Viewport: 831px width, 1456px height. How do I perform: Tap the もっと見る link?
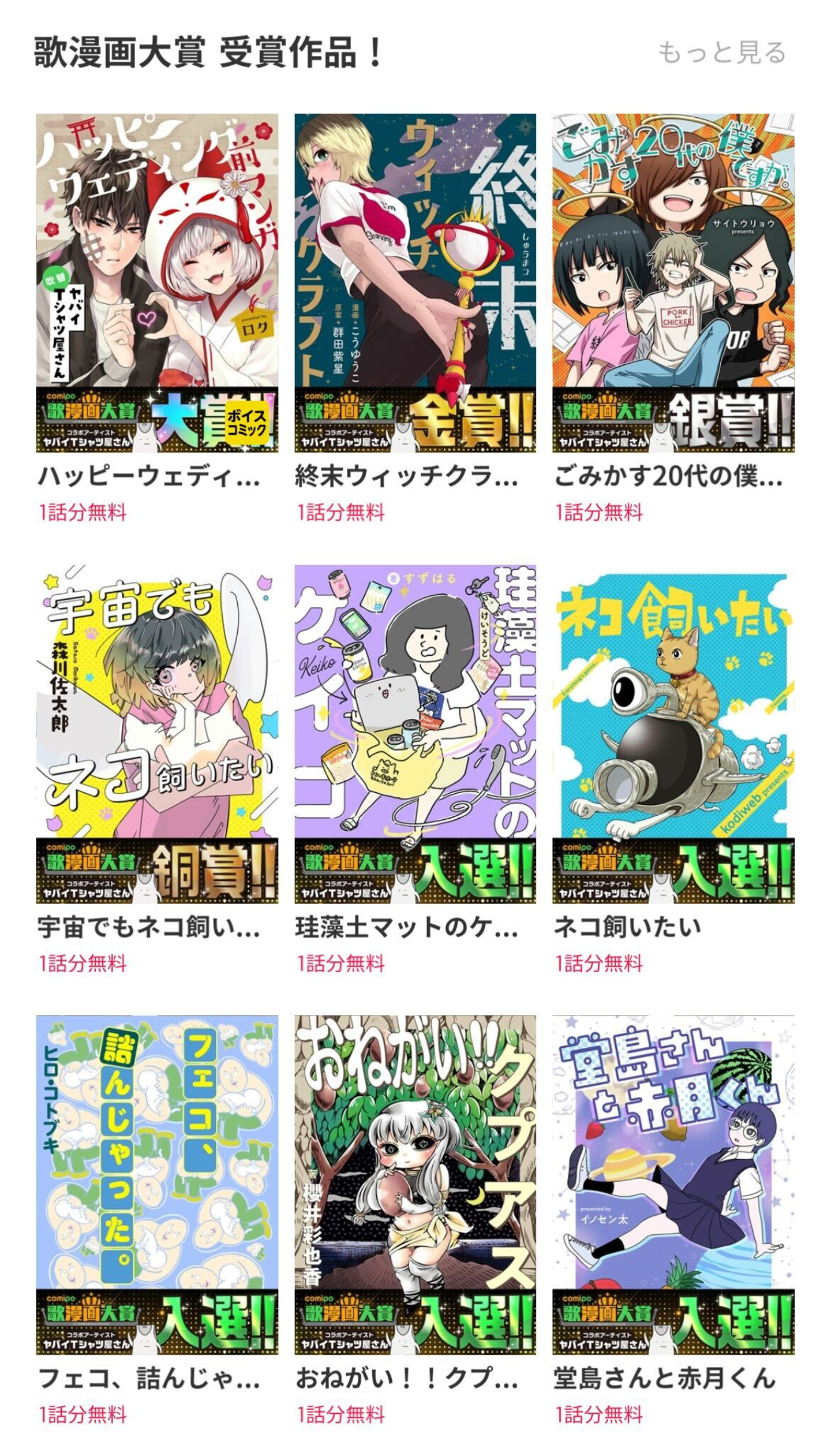721,53
